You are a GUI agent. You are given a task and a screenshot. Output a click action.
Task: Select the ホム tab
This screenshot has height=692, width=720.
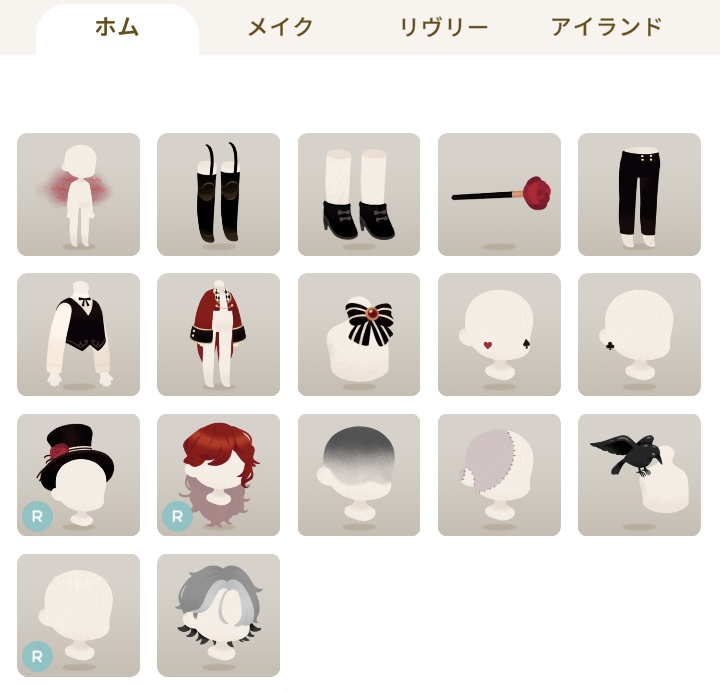coord(117,27)
